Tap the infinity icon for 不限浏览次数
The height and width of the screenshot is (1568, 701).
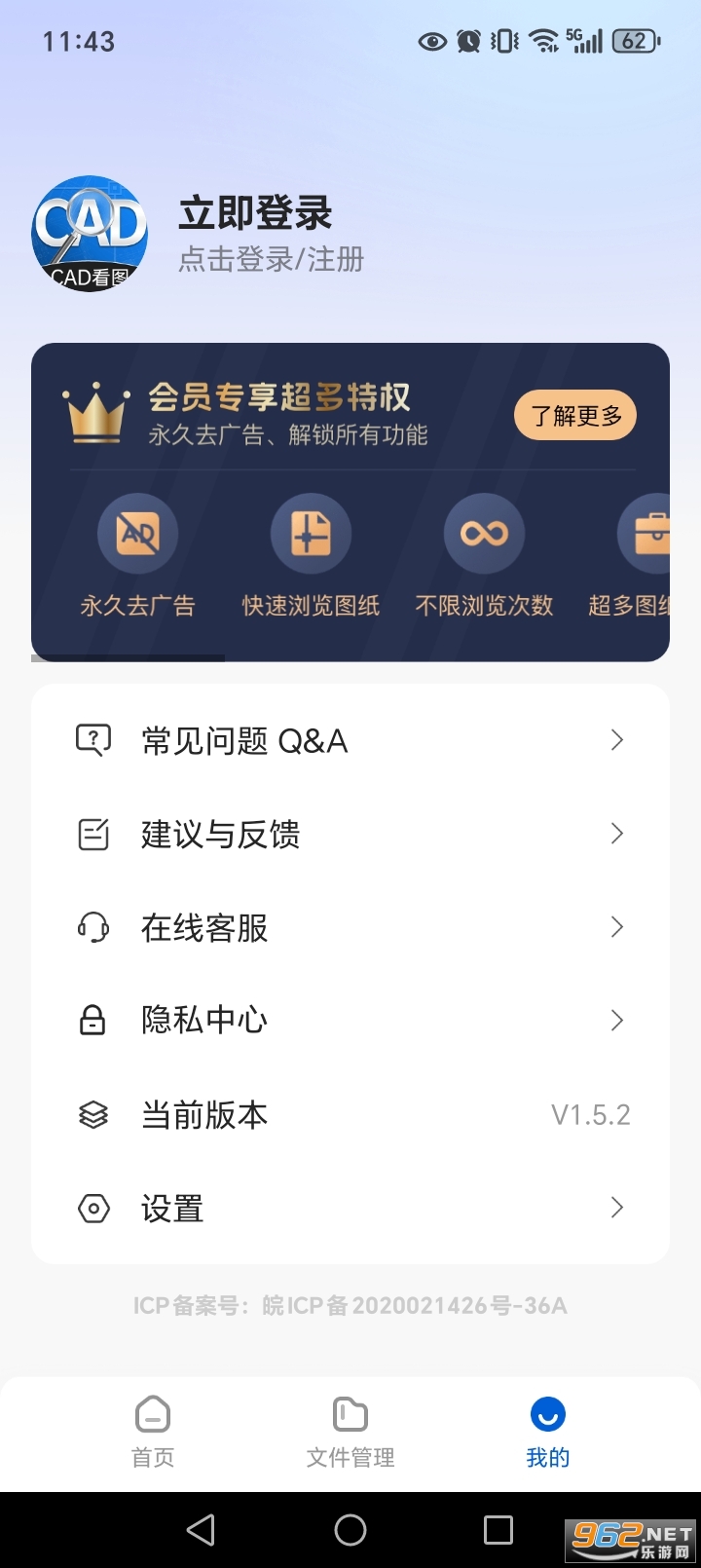click(x=484, y=534)
